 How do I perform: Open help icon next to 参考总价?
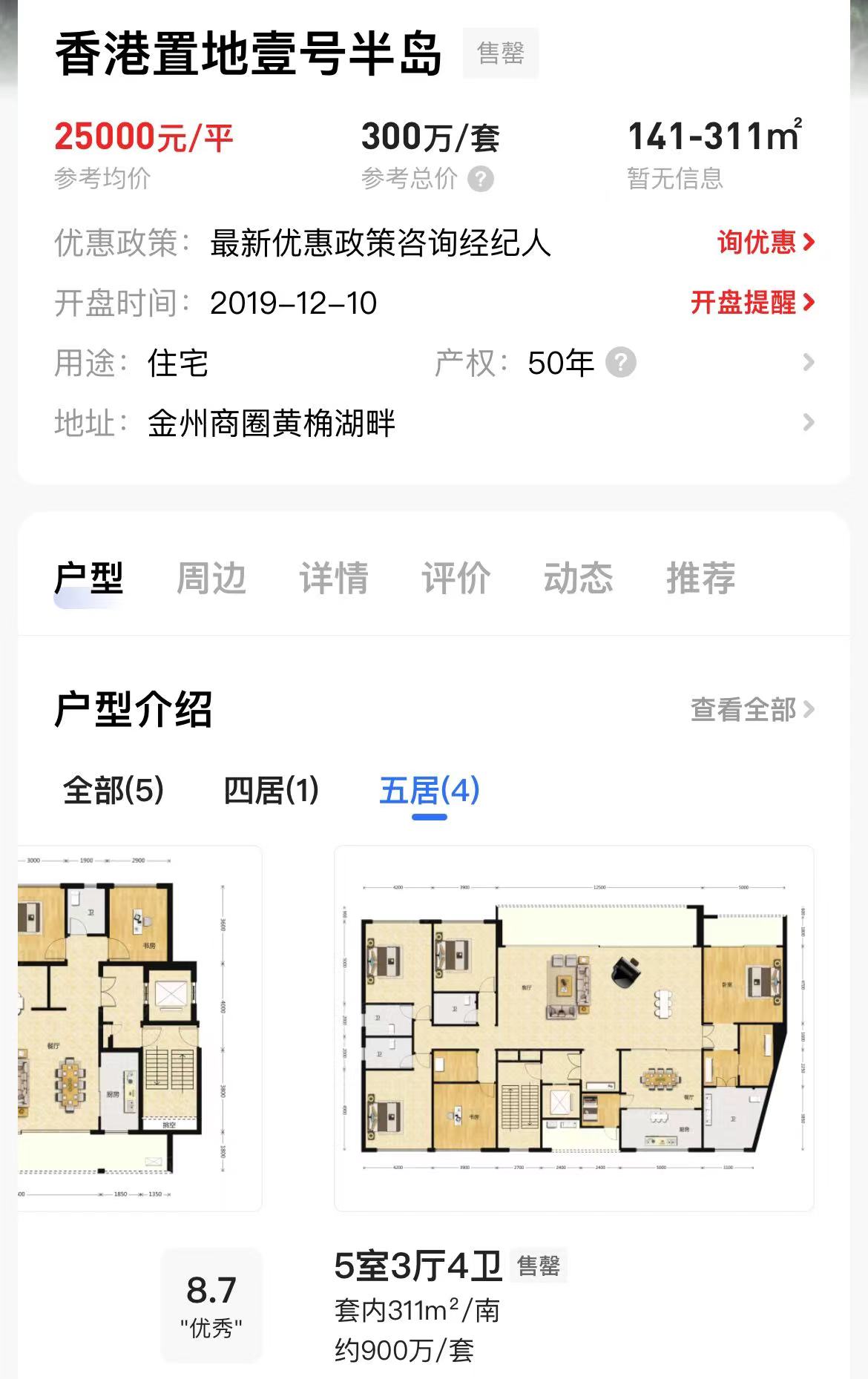[x=481, y=179]
